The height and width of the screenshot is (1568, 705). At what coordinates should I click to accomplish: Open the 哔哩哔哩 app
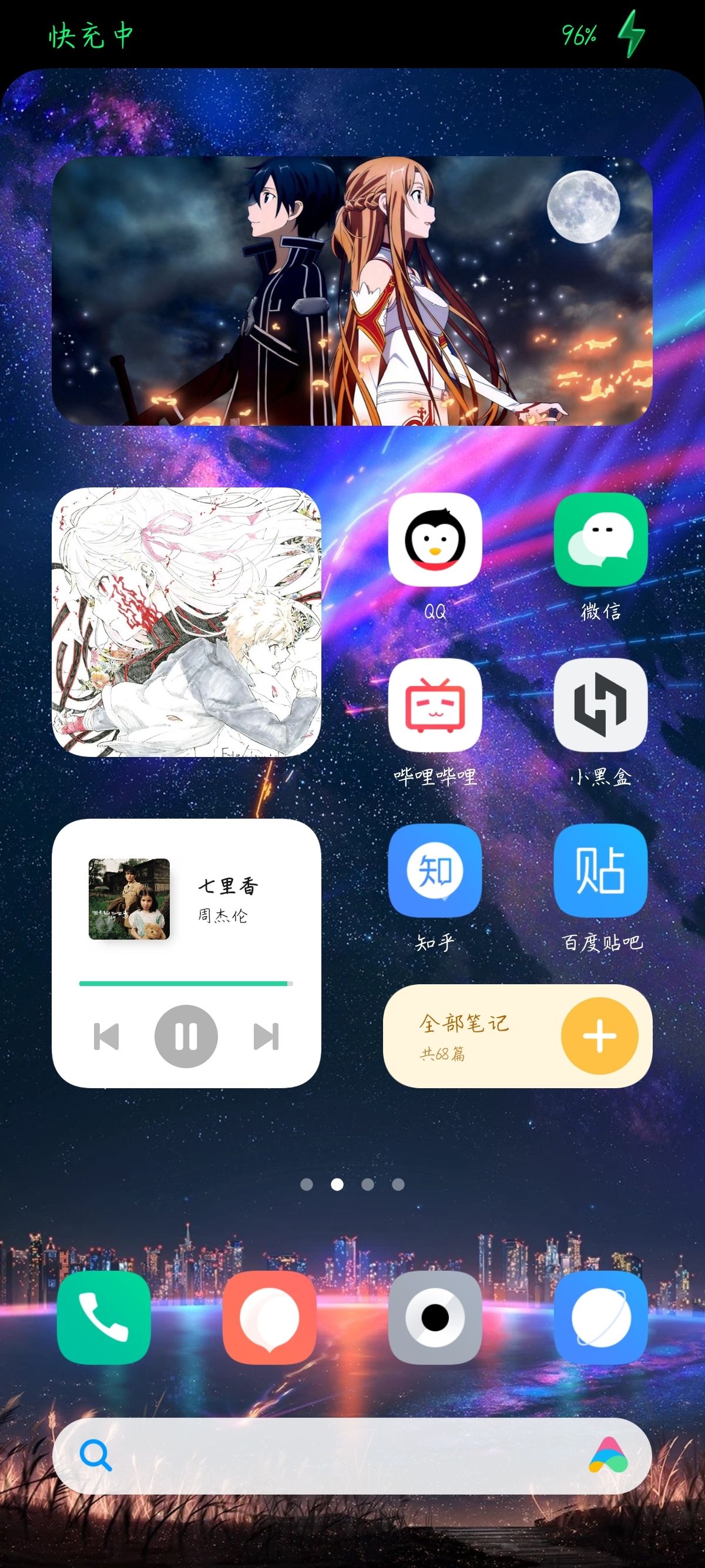pyautogui.click(x=435, y=705)
